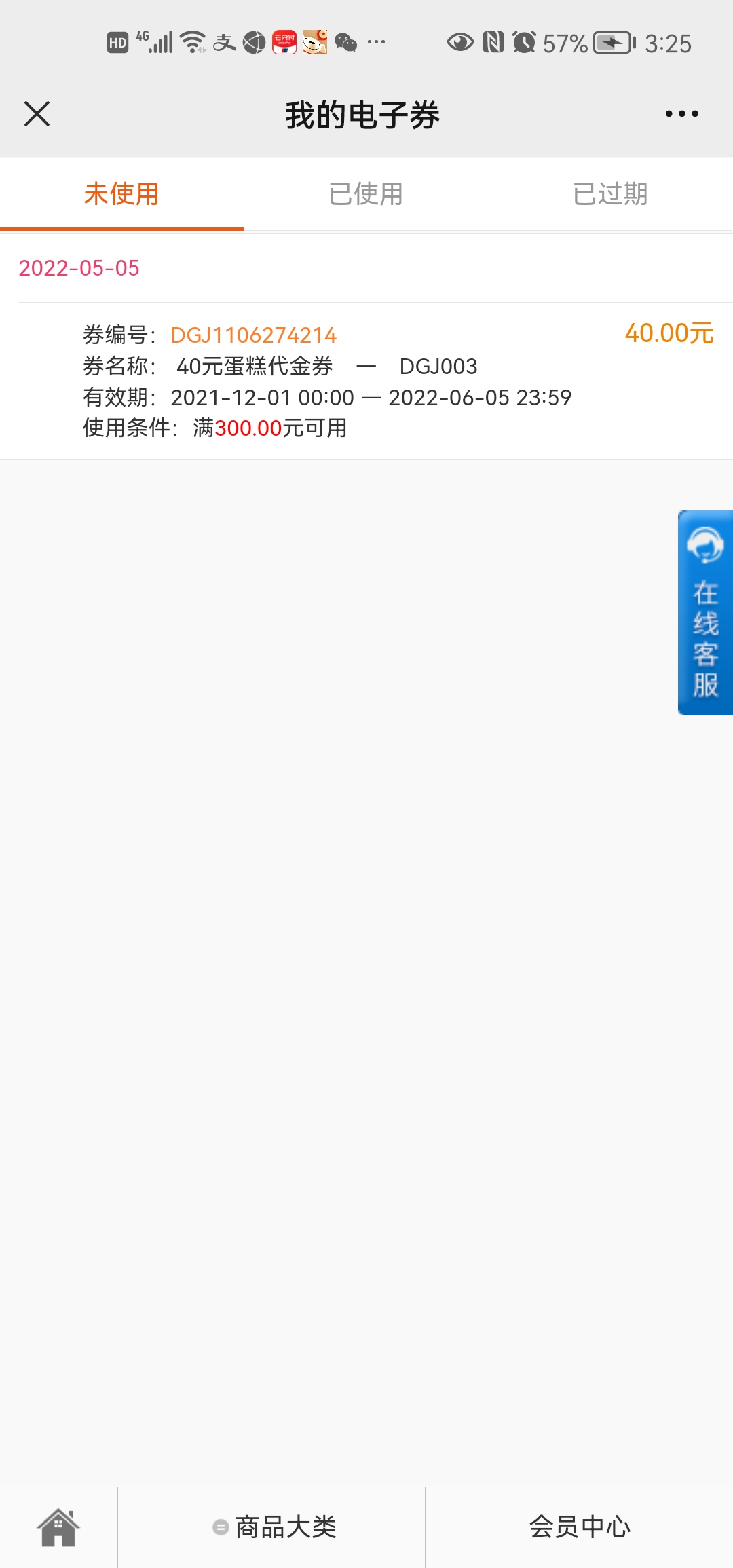733x1568 pixels.
Task: Go to the home page icon
Action: coord(58,1527)
